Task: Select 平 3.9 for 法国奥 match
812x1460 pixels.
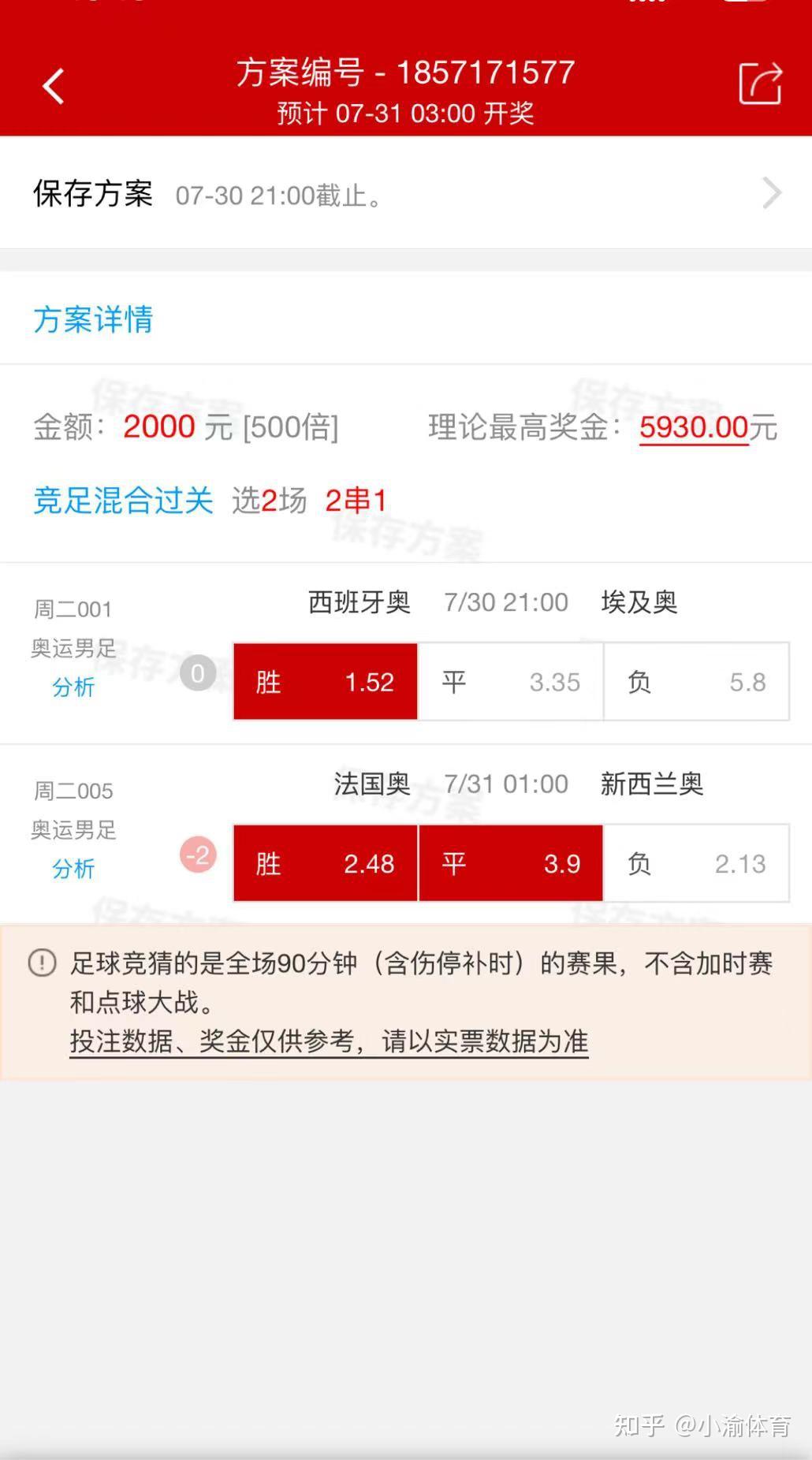Action: pos(511,863)
